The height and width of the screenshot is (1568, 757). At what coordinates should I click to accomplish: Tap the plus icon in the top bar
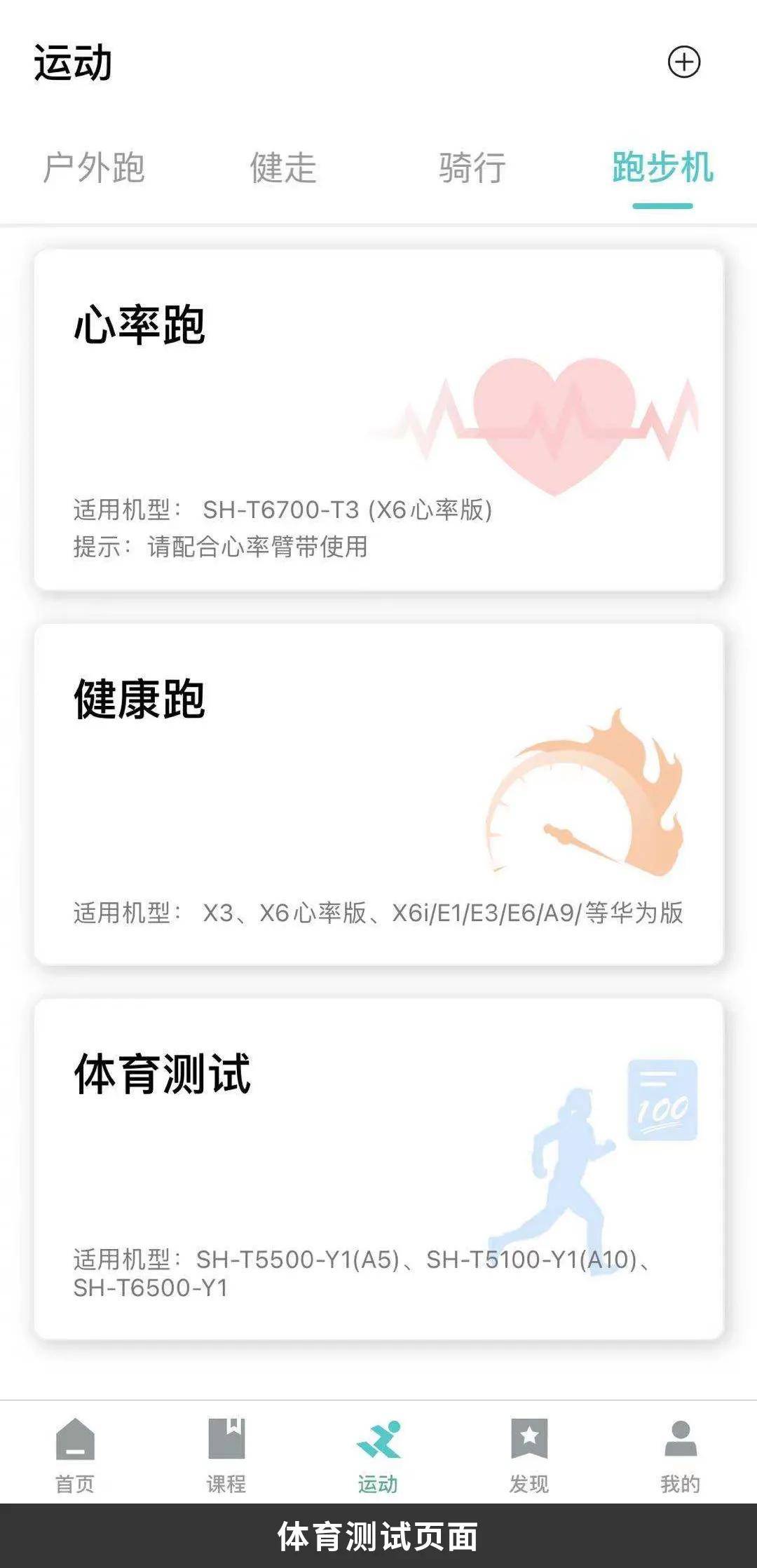tap(683, 62)
